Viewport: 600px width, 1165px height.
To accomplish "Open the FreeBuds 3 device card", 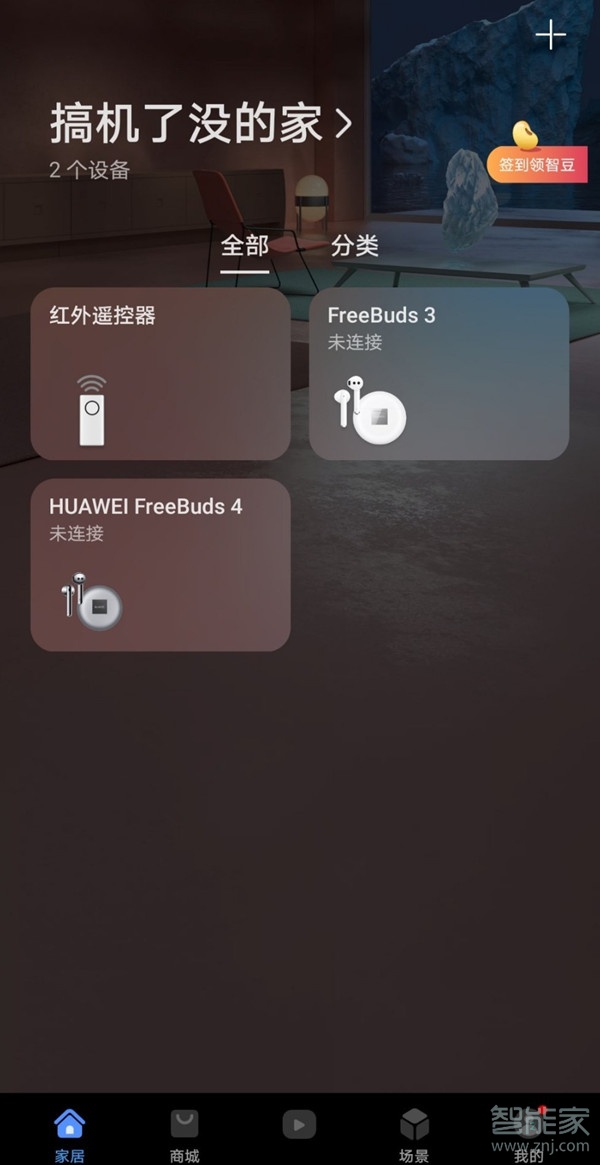I will click(439, 374).
